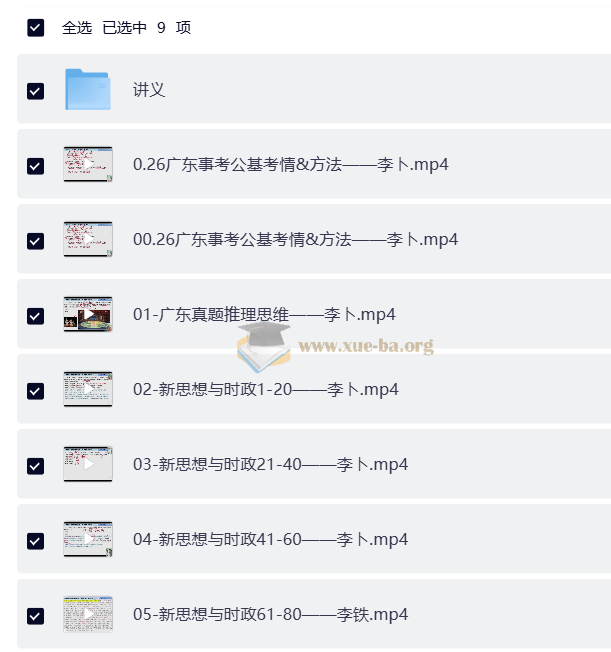Deselect the 00.26广东事考公基考情&方法 video checkbox

[36, 241]
